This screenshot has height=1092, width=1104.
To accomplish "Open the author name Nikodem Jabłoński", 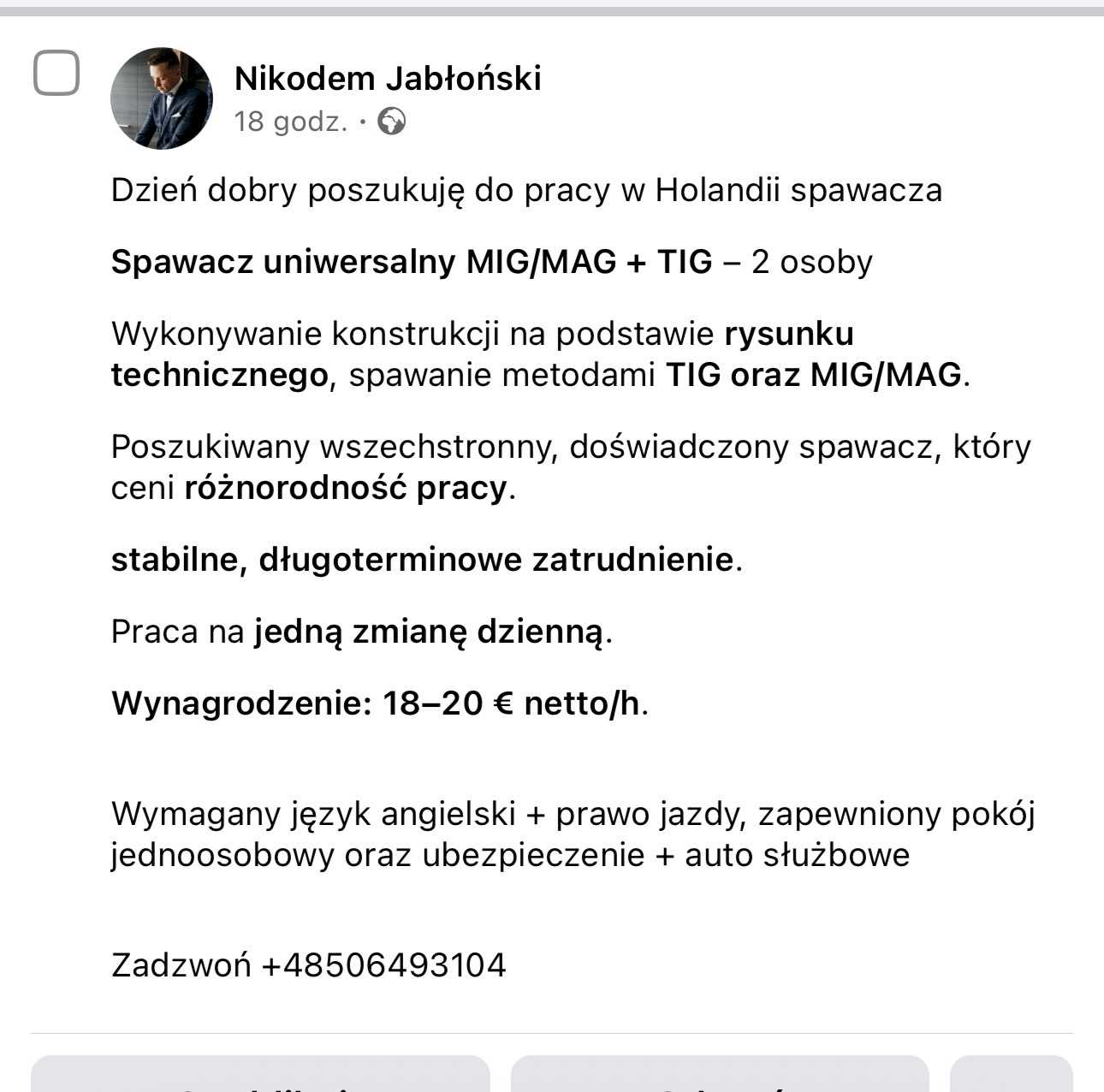I will tap(388, 79).
